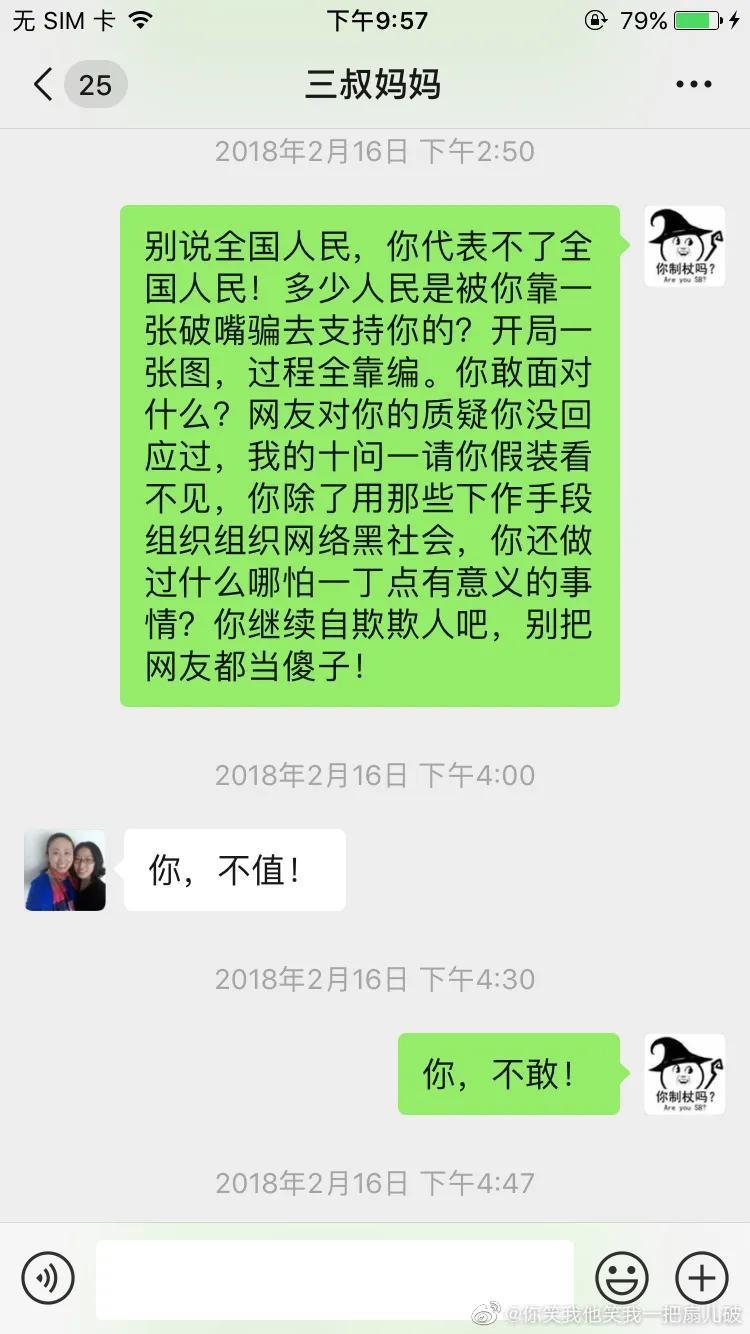This screenshot has width=750, height=1334.
Task: Open the emoji sticker panel
Action: tap(621, 1279)
